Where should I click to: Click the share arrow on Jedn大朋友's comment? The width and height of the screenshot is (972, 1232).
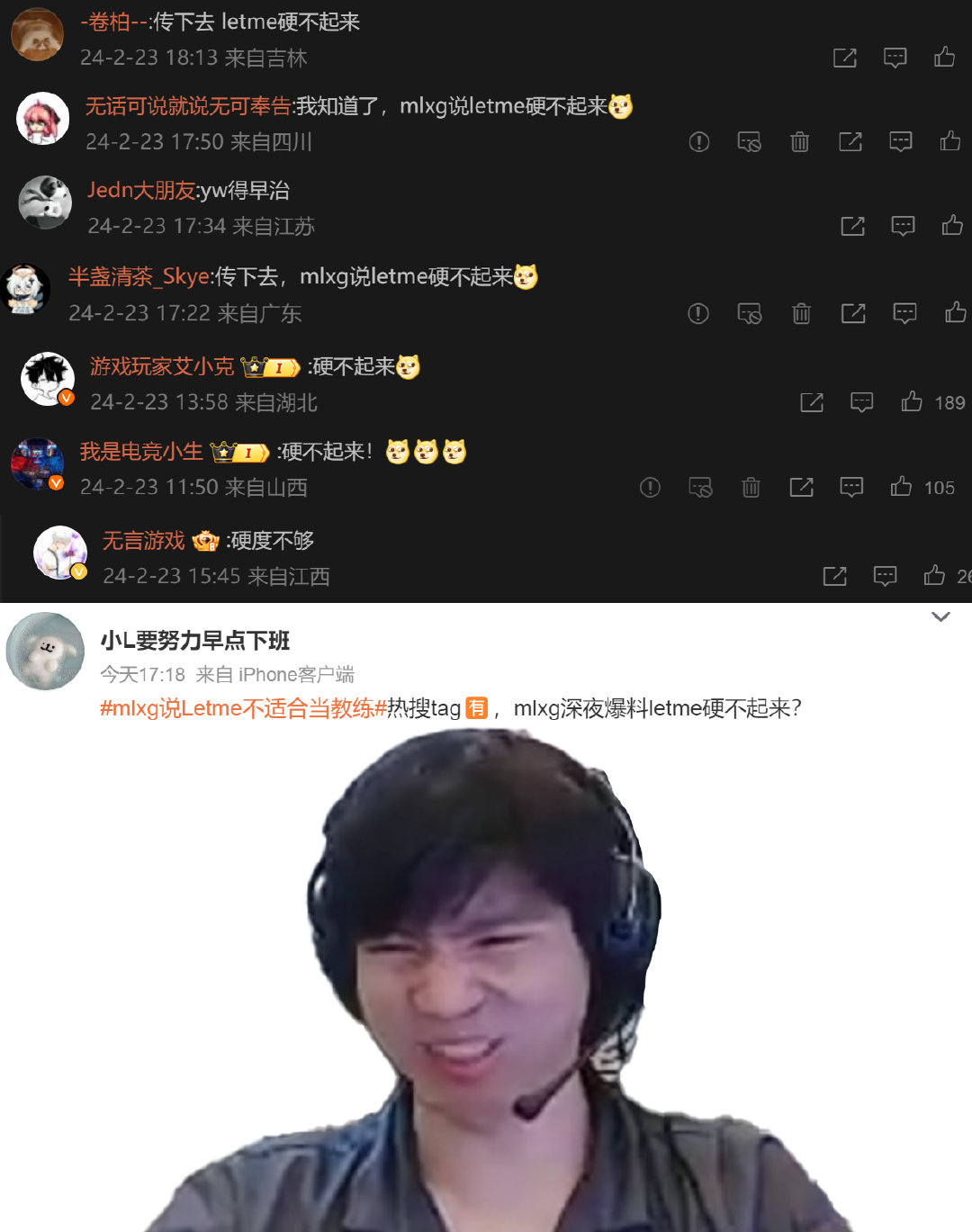pyautogui.click(x=853, y=226)
